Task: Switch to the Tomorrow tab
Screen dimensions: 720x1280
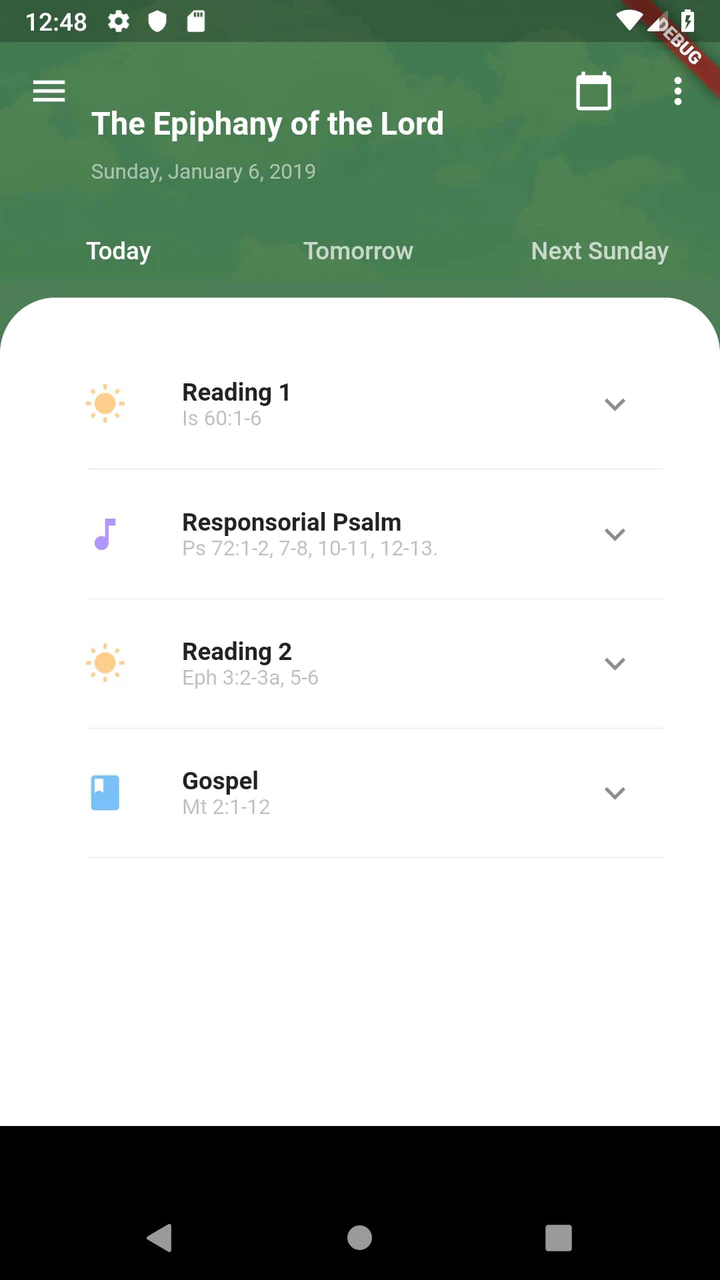Action: (x=358, y=251)
